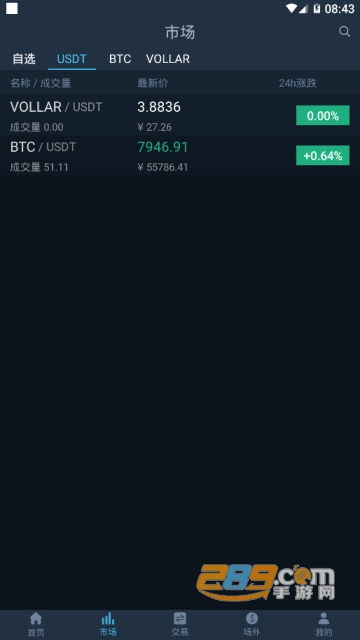Select 市场 in bottom navigation

(108, 624)
